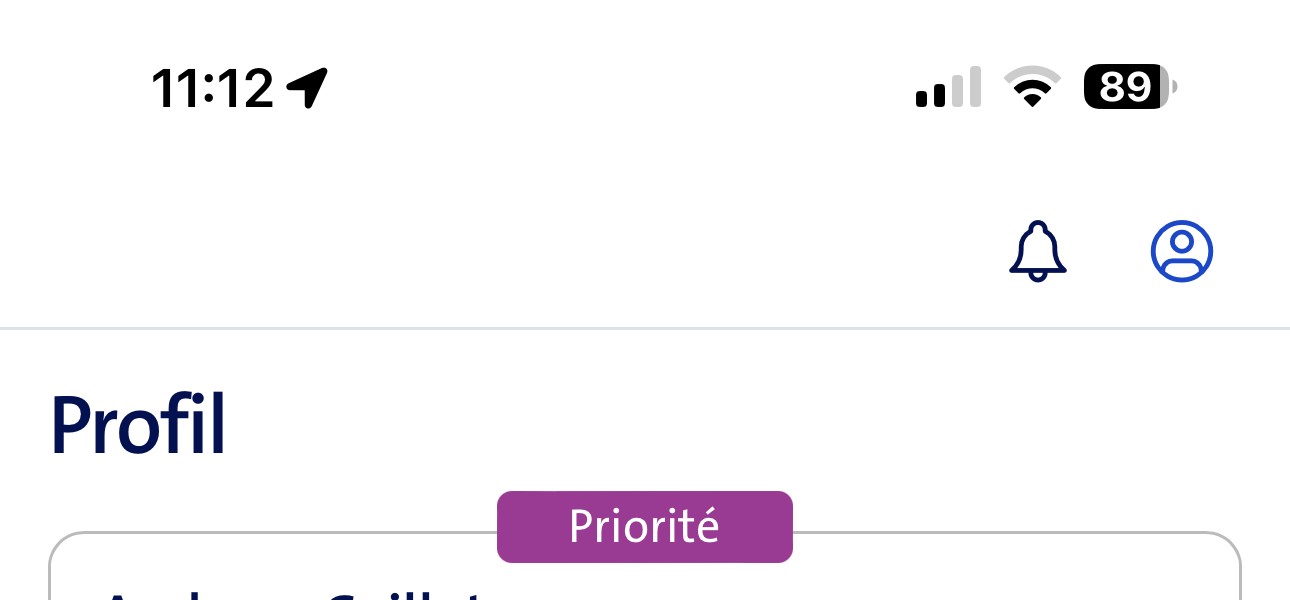
Task: Open the Priorité profile card
Action: (x=644, y=572)
